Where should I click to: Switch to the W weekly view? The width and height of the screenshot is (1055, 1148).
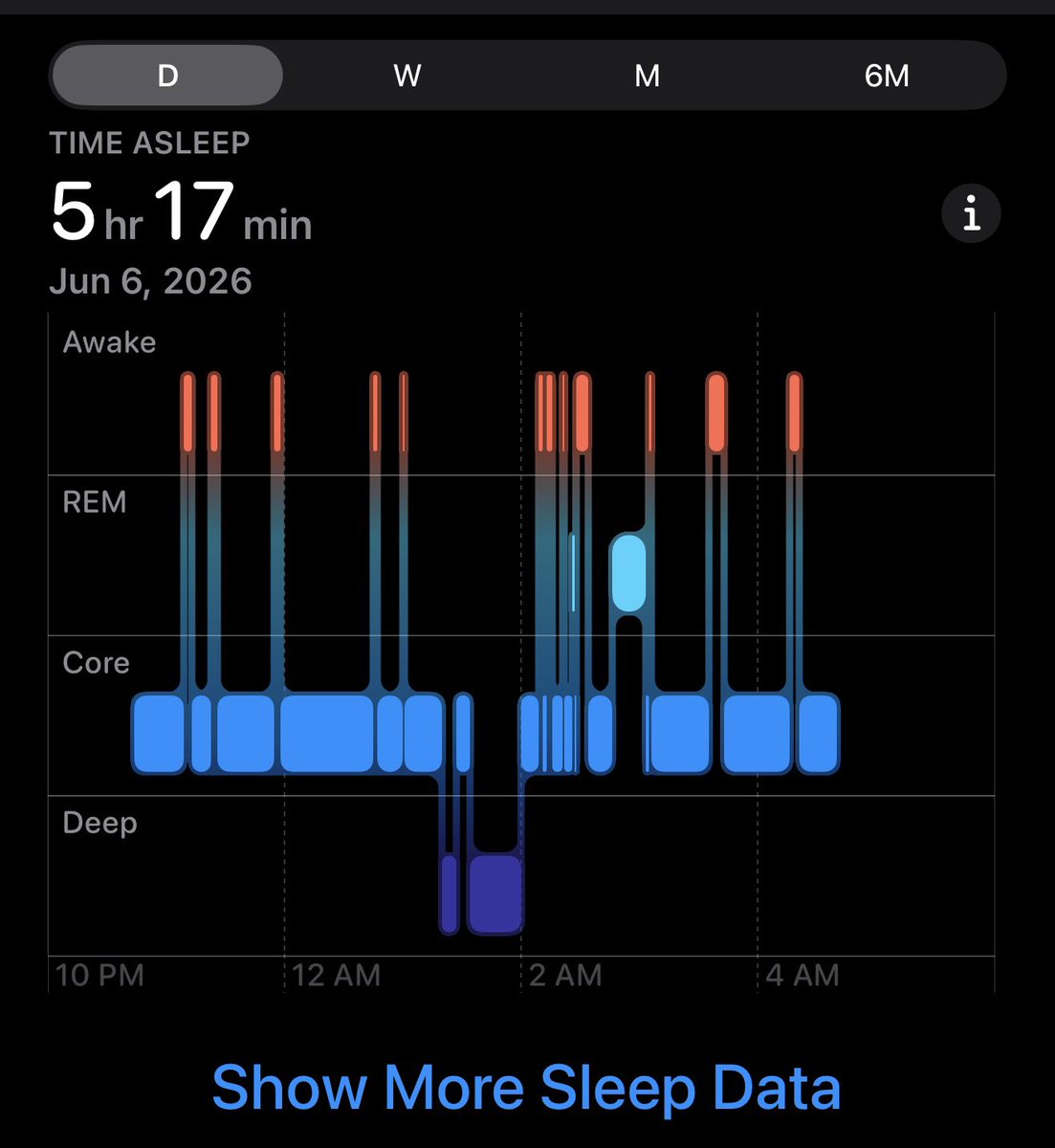(x=407, y=76)
